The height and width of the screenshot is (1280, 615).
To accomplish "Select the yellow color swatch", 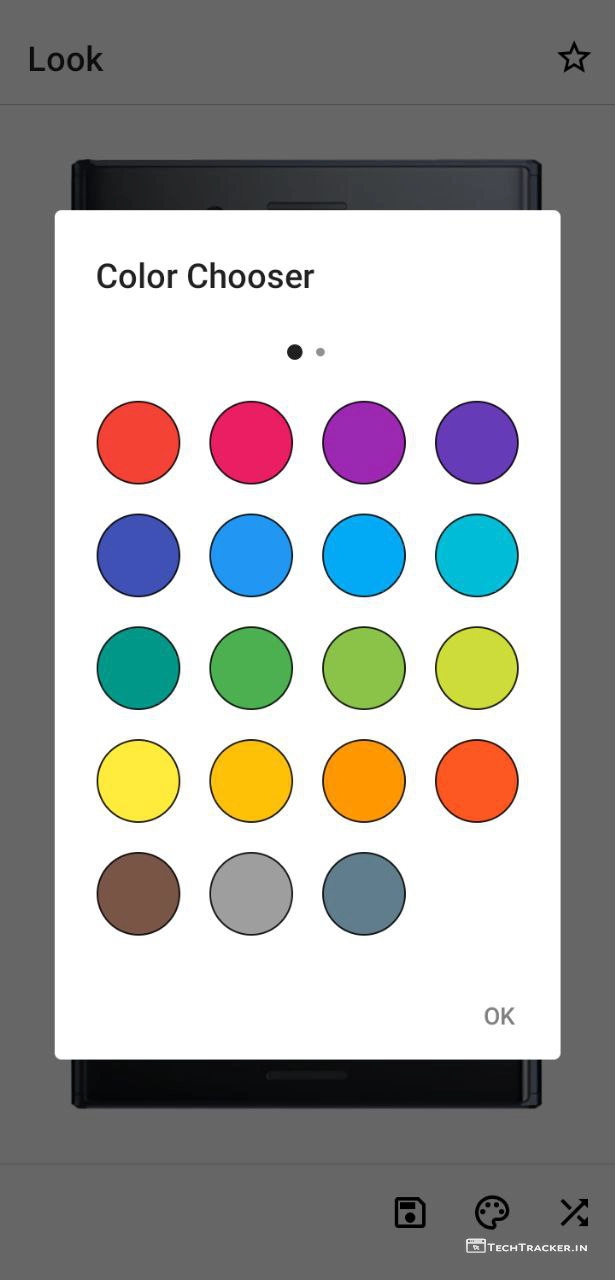I will [138, 781].
